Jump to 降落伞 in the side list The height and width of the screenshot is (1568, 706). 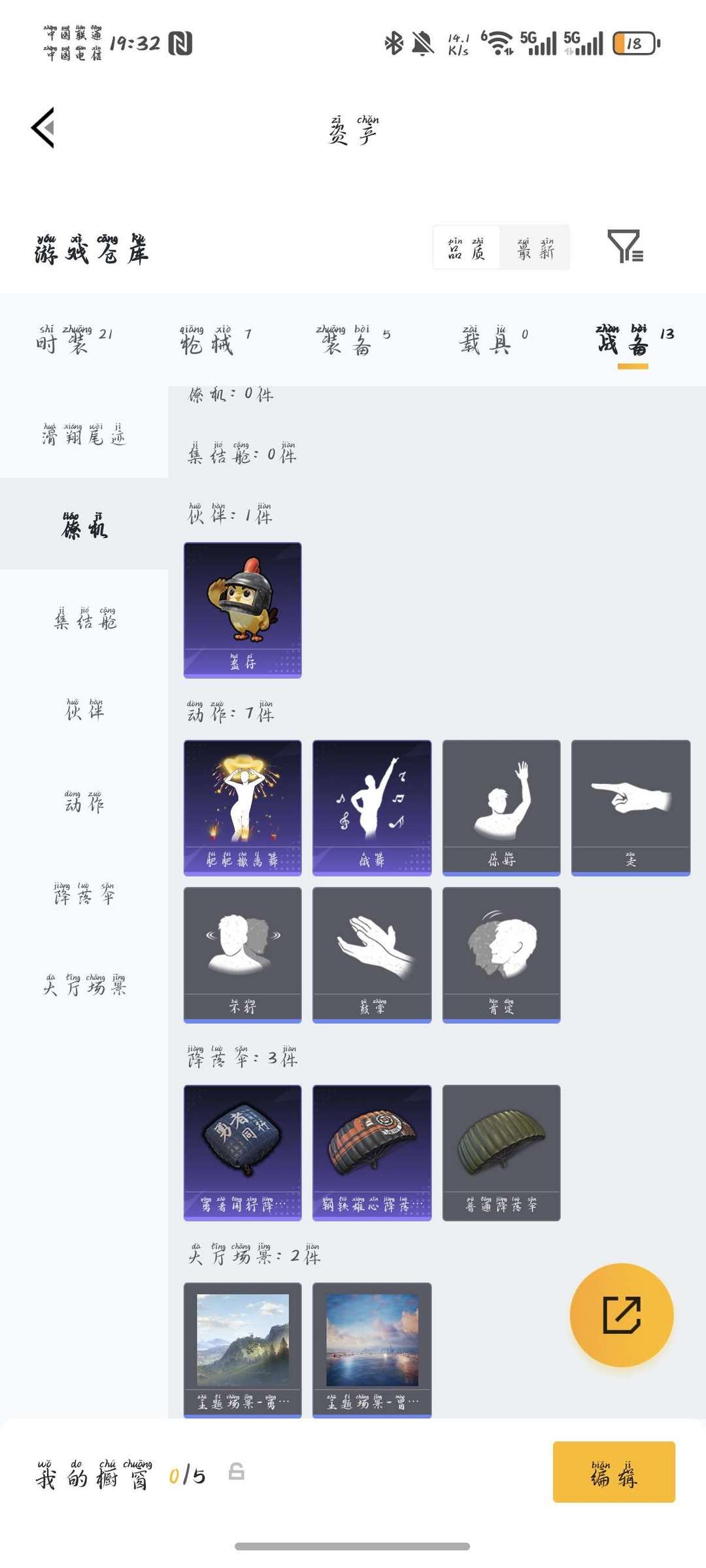84,893
